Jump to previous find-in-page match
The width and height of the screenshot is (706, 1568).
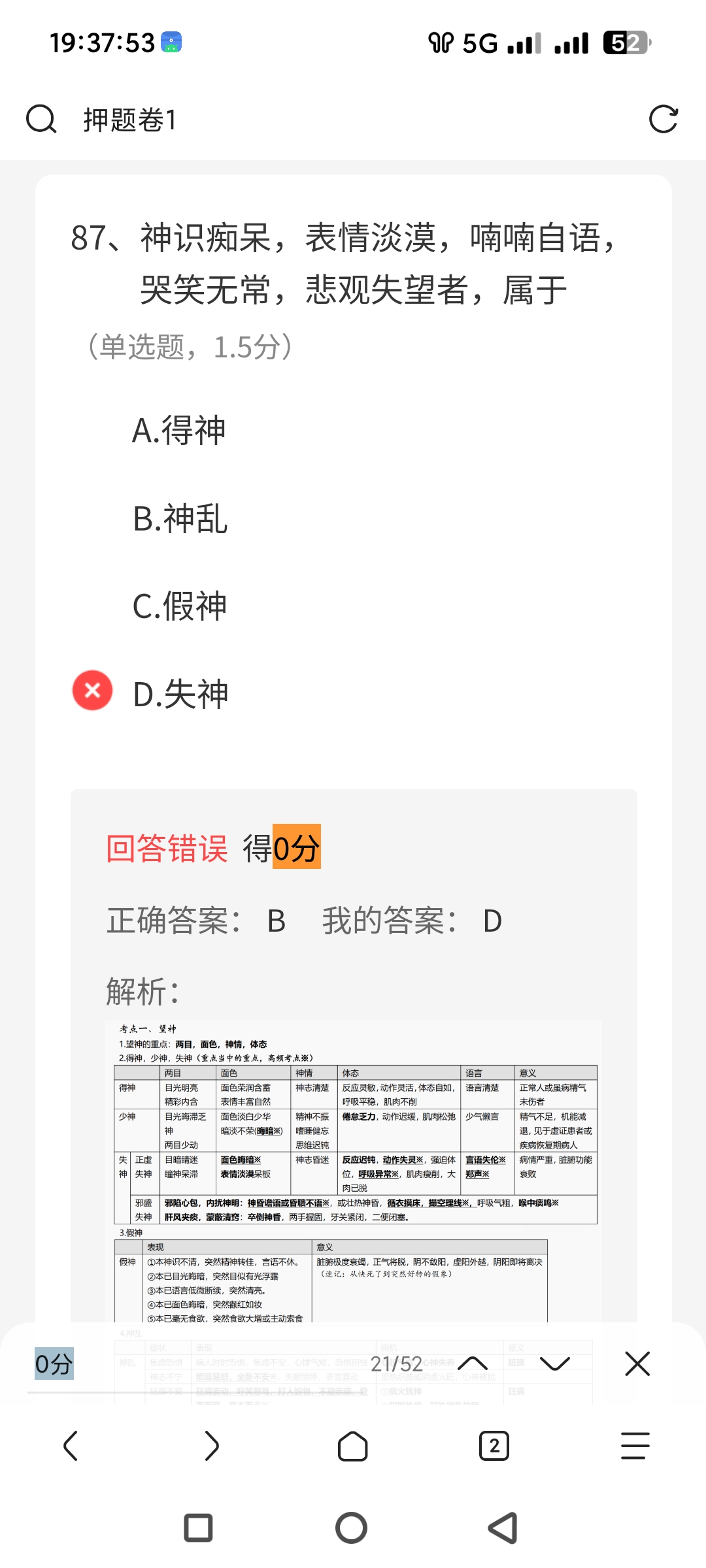[x=473, y=1364]
